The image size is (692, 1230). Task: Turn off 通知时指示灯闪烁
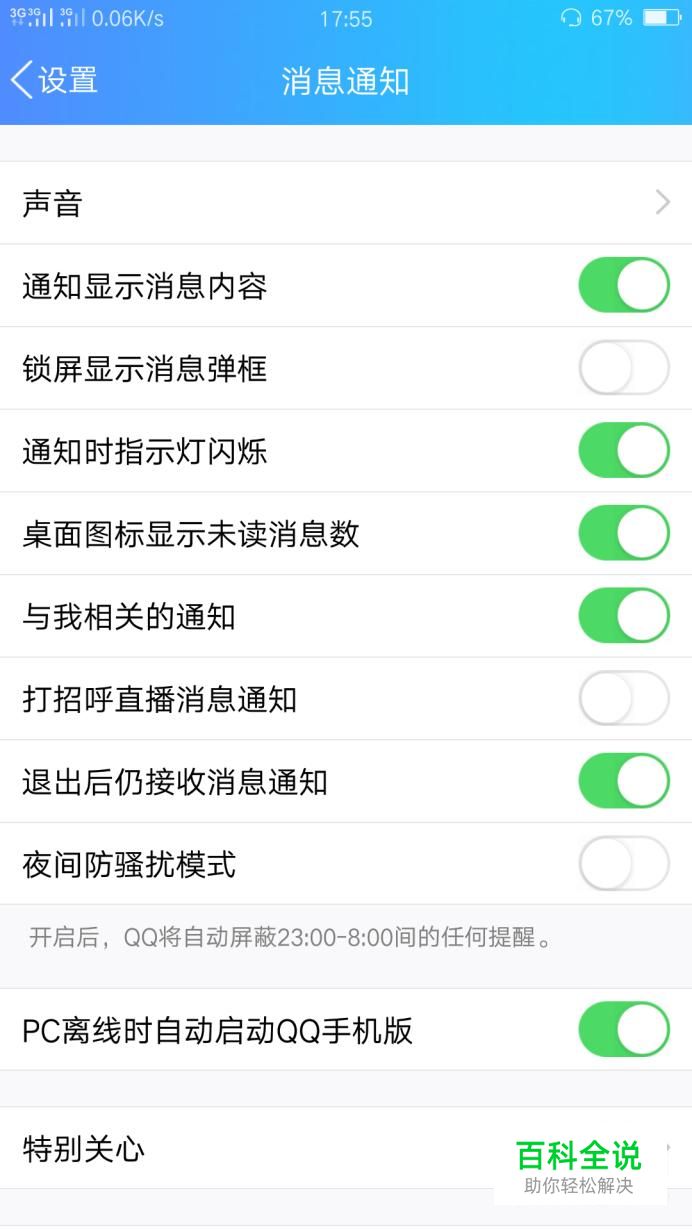(624, 451)
